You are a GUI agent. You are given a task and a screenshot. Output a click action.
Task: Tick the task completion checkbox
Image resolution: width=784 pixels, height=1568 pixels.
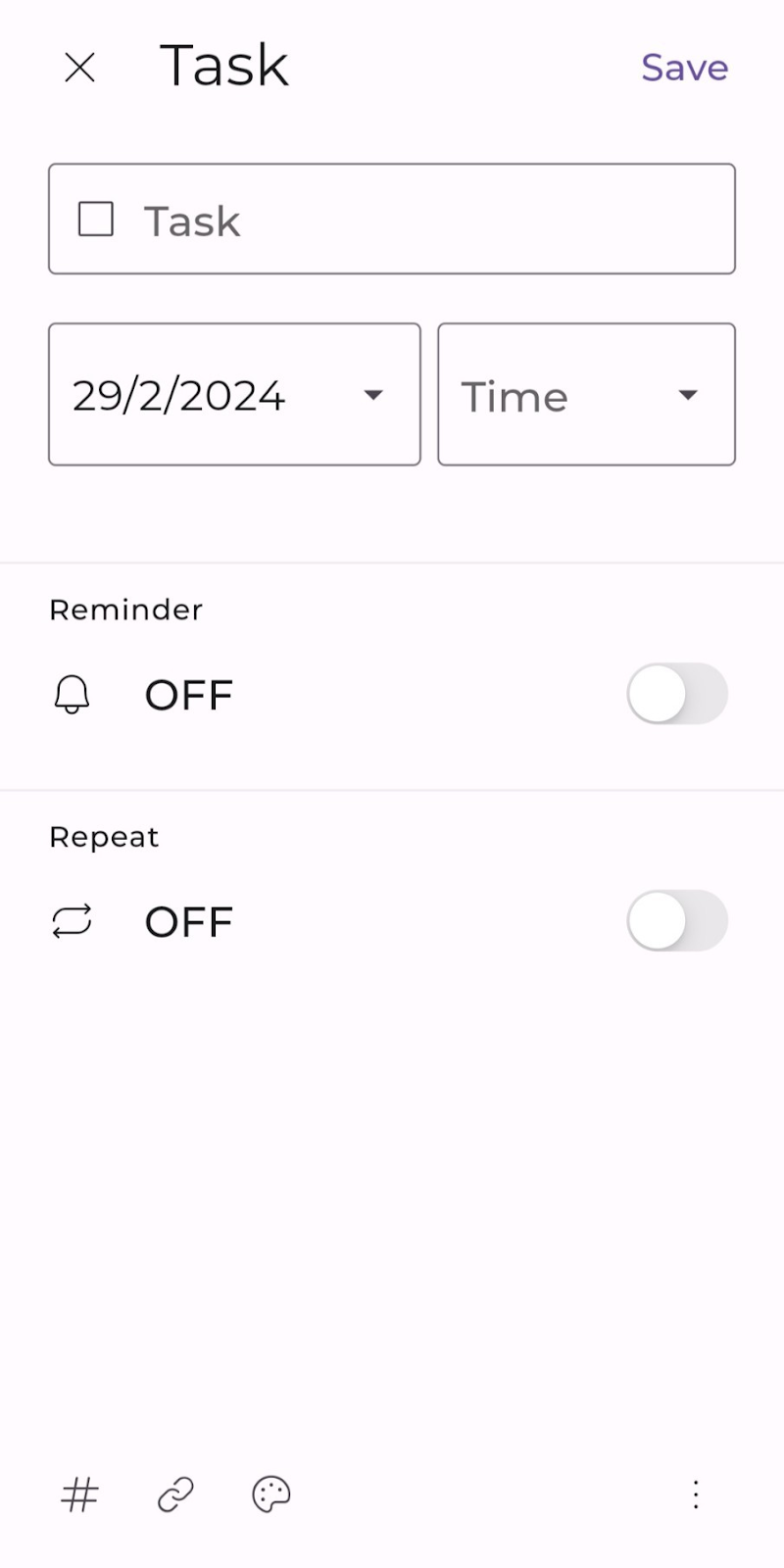coord(96,220)
